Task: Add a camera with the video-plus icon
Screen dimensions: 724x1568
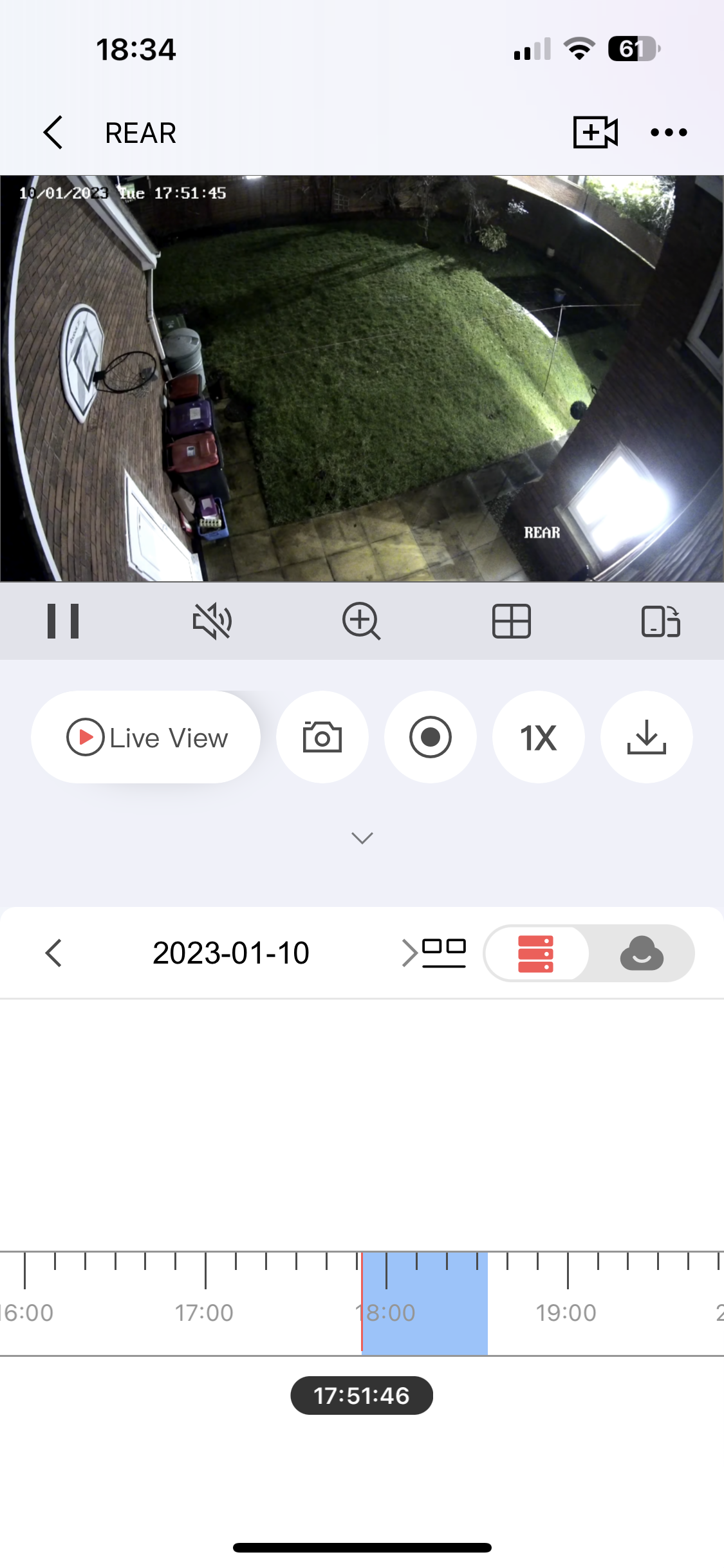Action: pyautogui.click(x=595, y=133)
